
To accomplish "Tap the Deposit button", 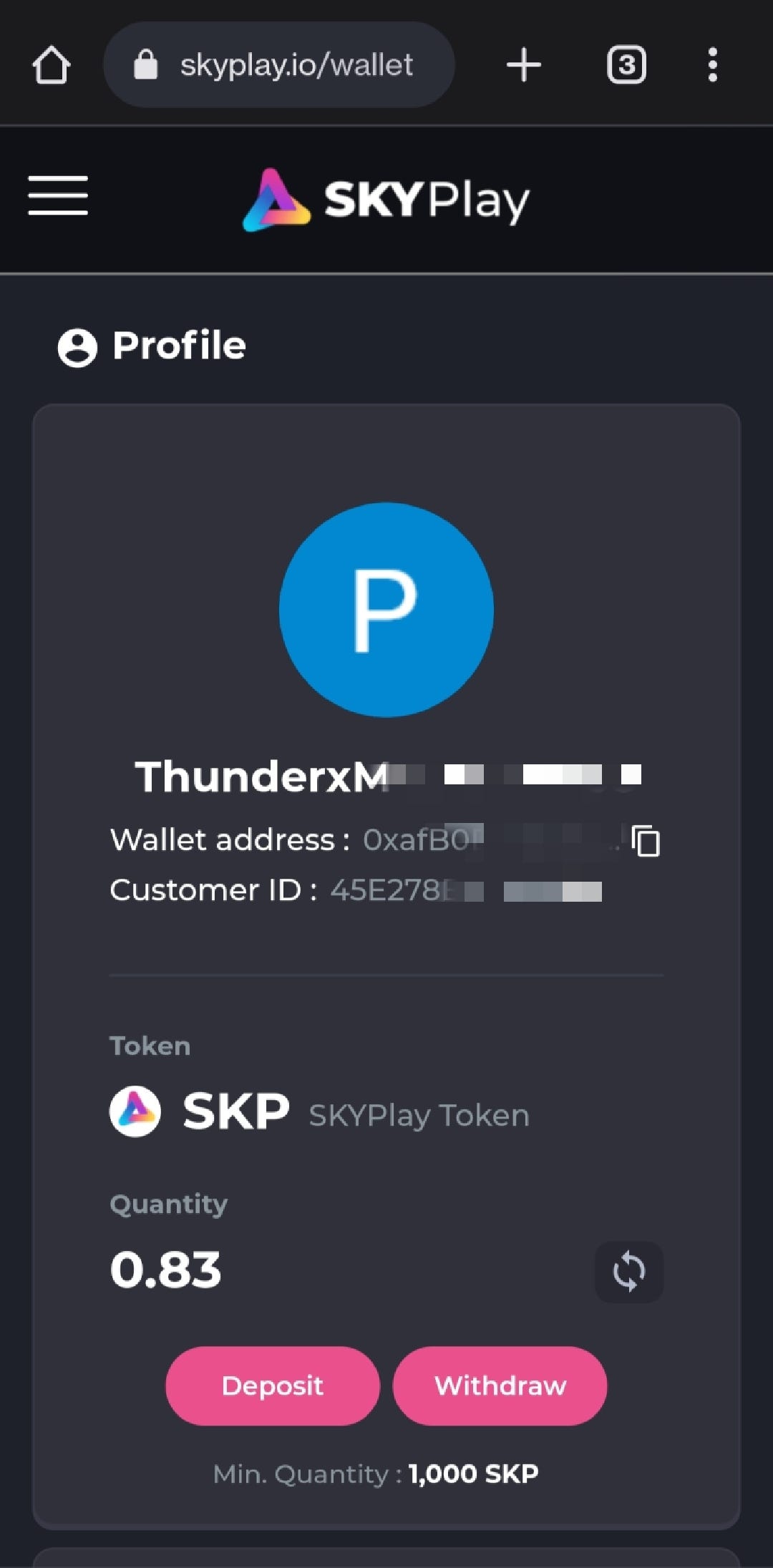I will pyautogui.click(x=273, y=1386).
